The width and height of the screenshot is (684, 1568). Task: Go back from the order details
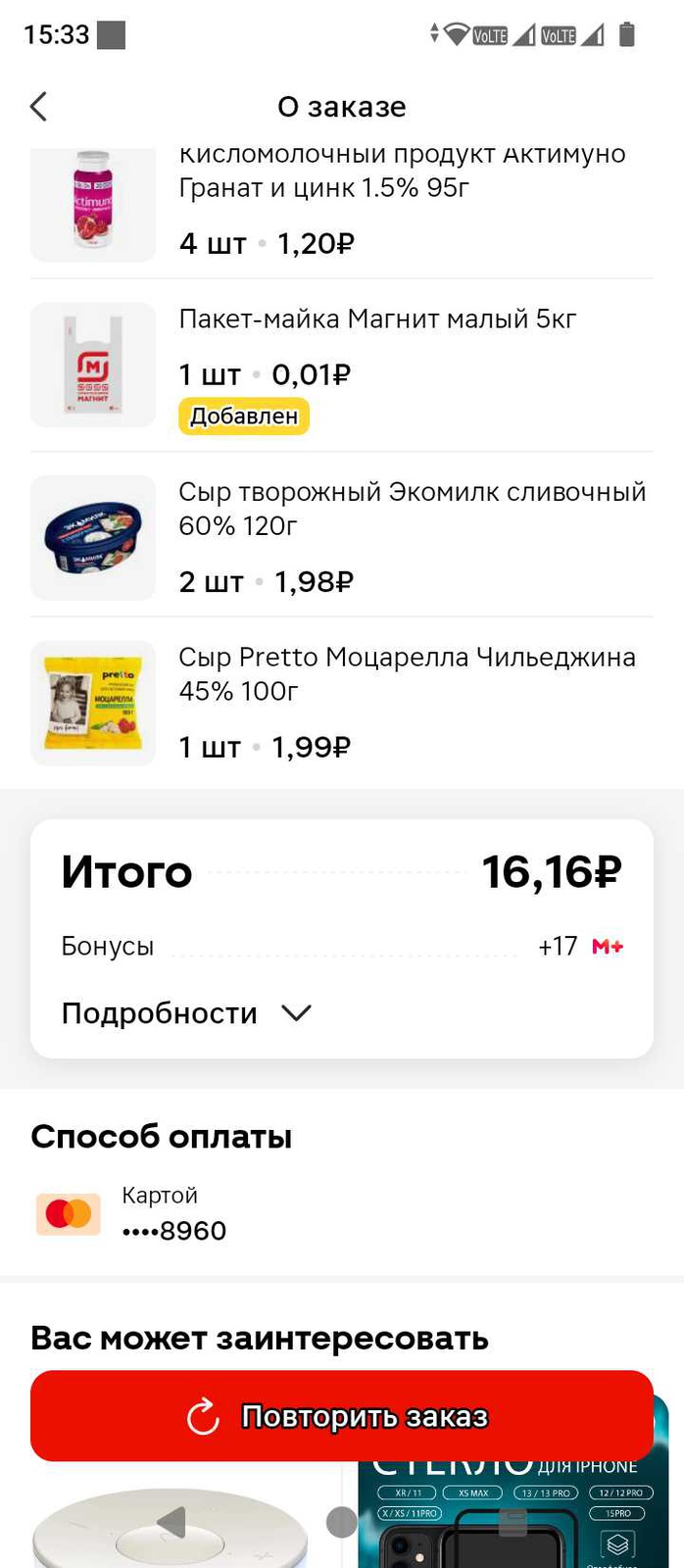(39, 106)
